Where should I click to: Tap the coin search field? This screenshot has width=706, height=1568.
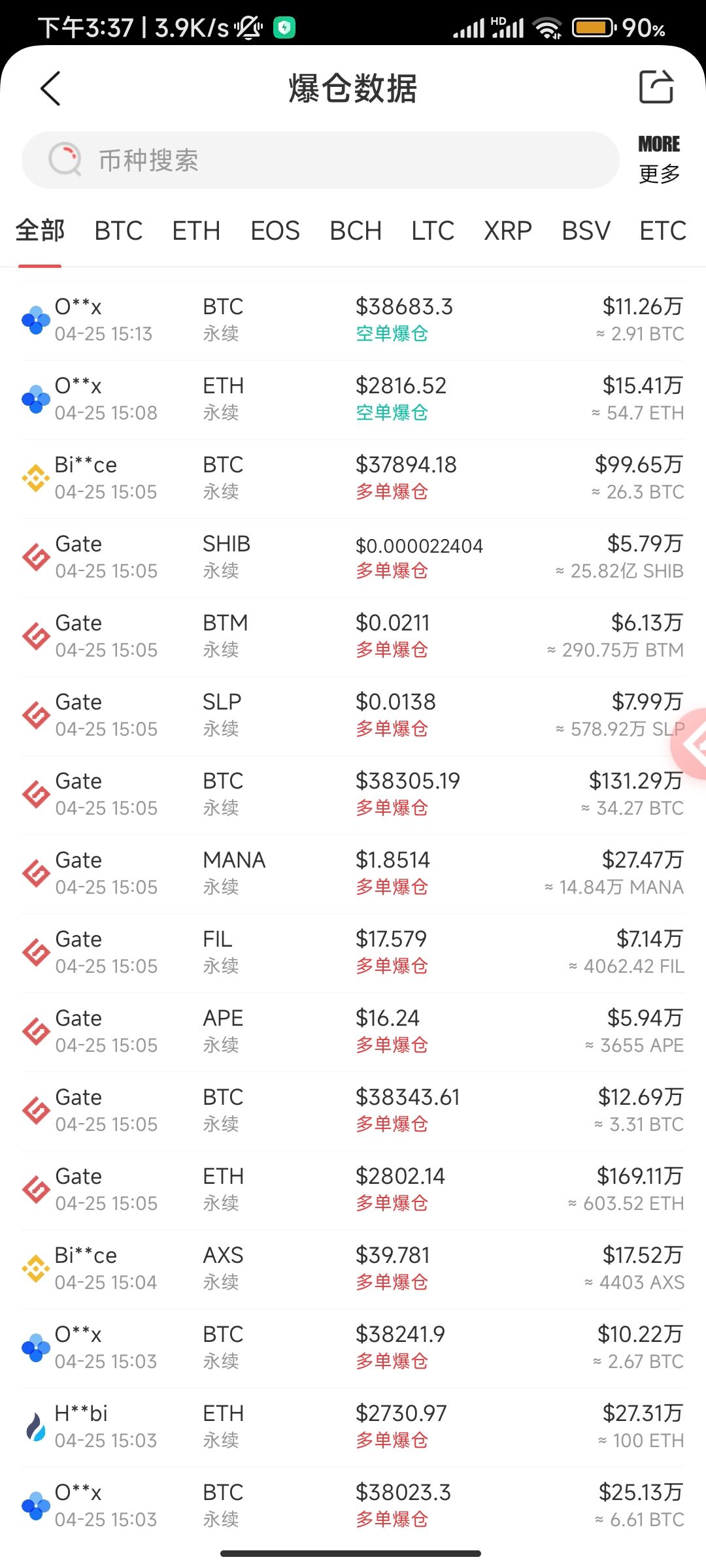(320, 160)
